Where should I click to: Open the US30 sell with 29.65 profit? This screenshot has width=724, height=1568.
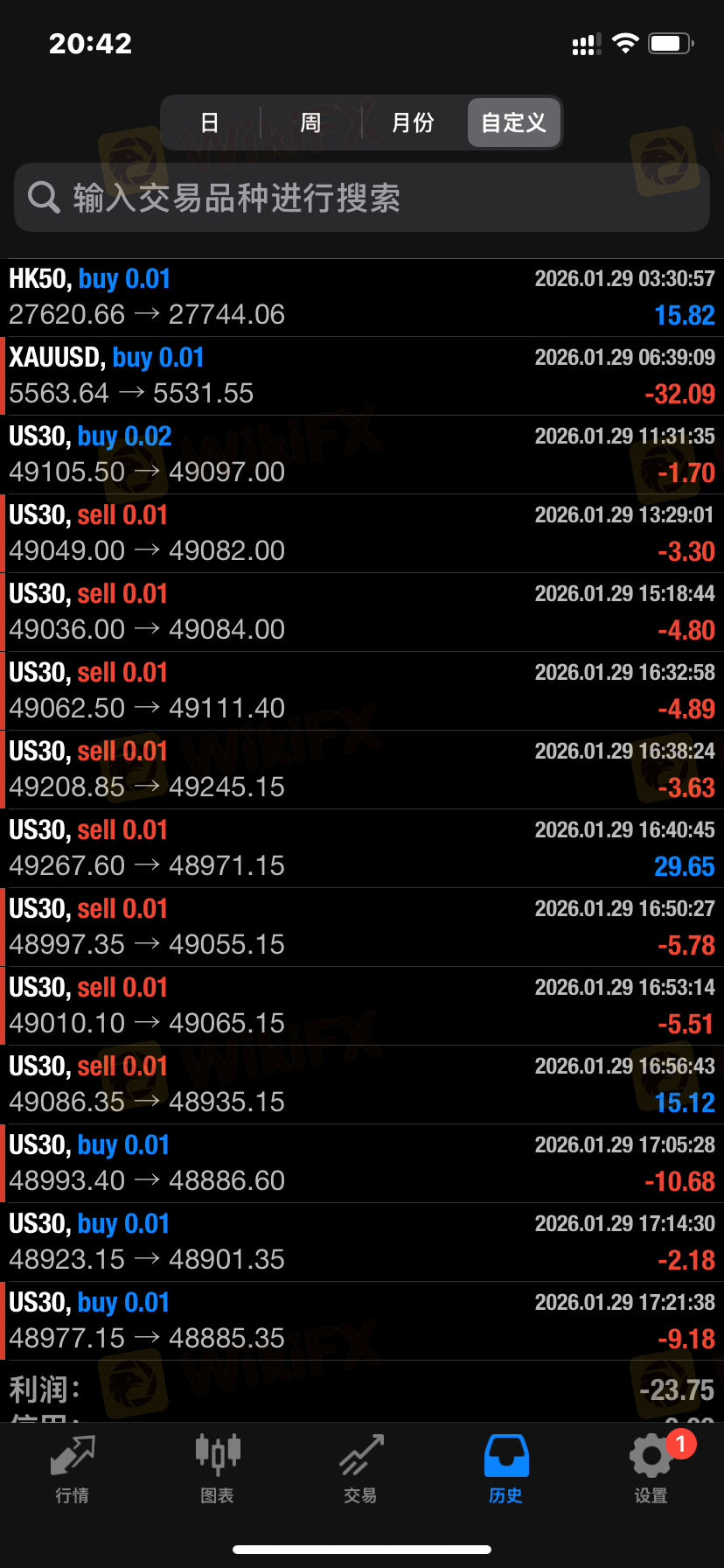(362, 849)
